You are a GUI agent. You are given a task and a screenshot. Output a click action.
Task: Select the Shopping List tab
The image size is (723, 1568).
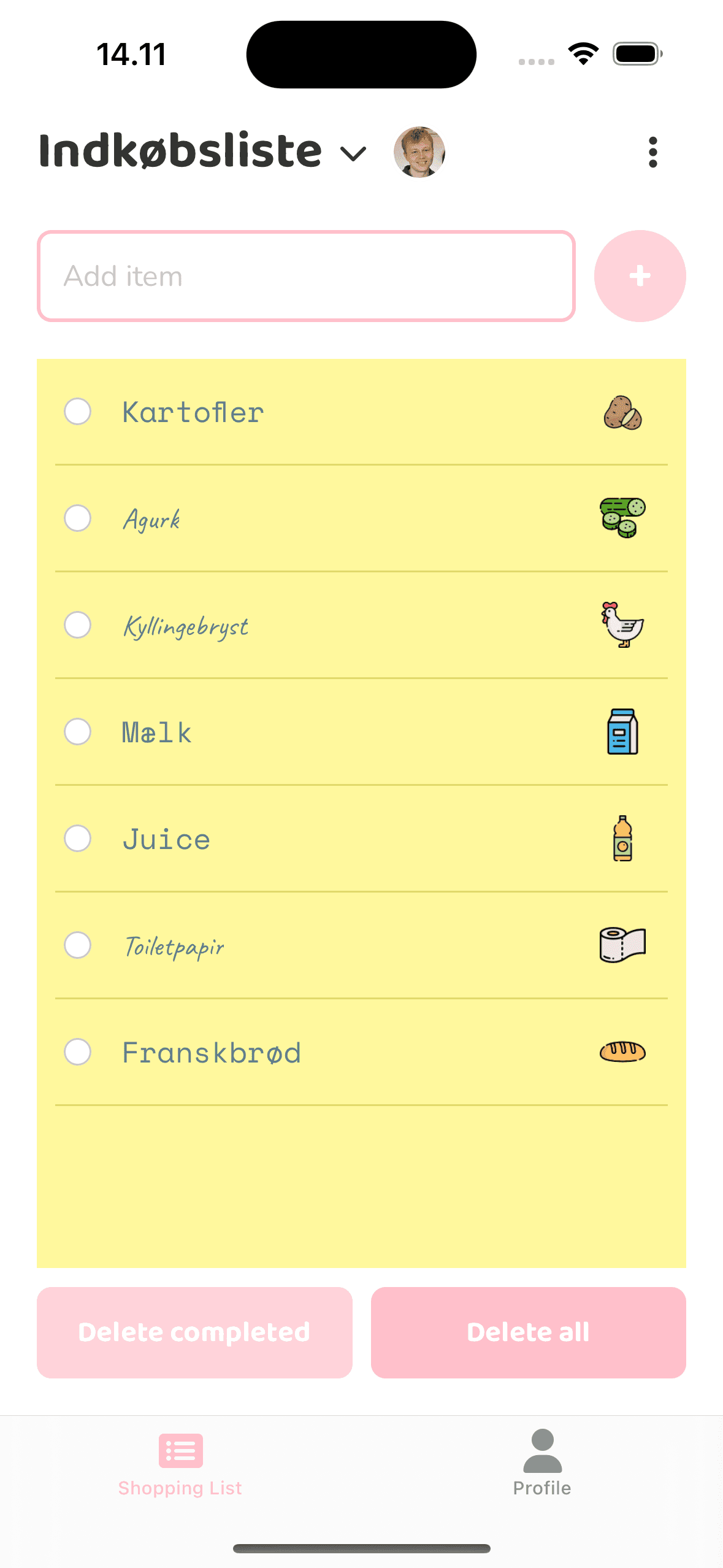180,1464
